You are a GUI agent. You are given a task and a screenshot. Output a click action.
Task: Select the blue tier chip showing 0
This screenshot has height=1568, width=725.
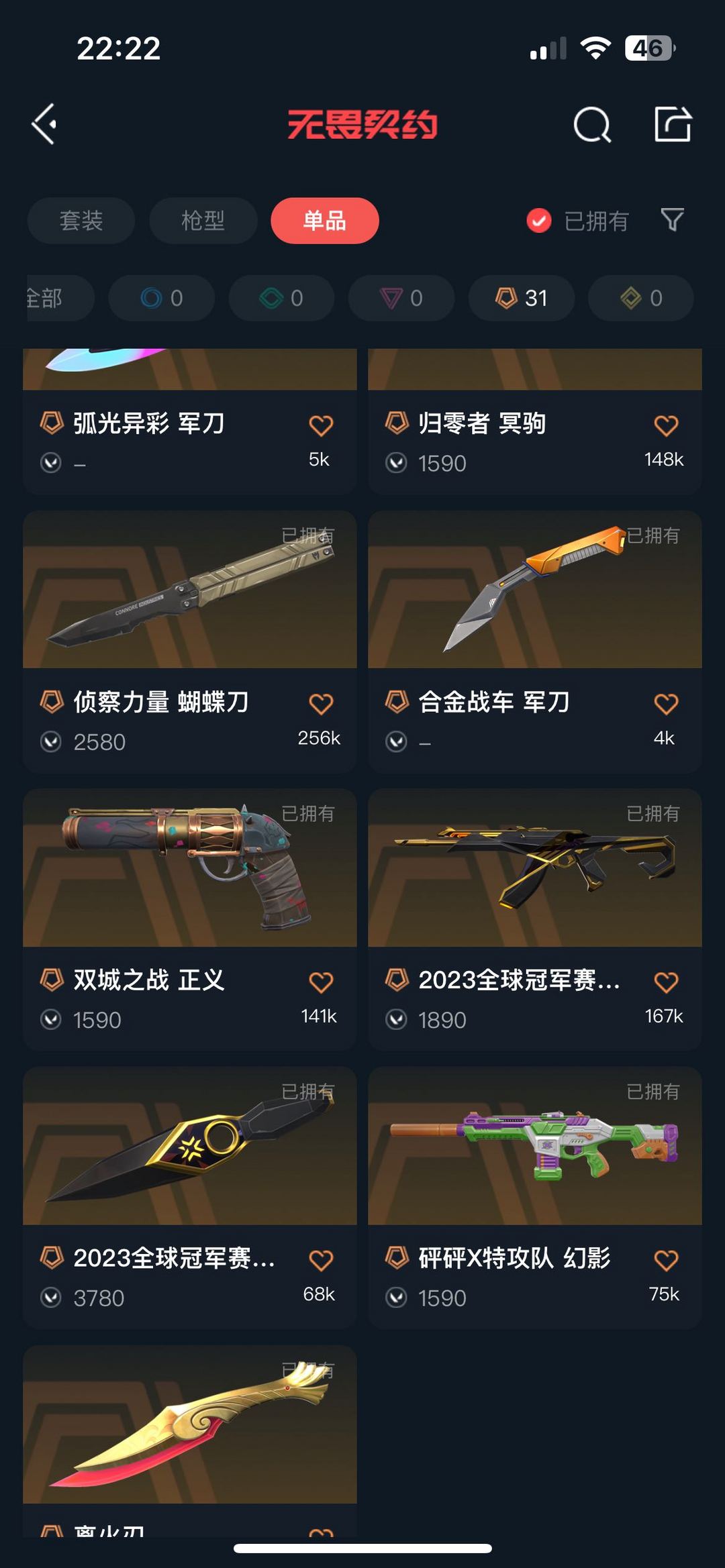(x=161, y=298)
